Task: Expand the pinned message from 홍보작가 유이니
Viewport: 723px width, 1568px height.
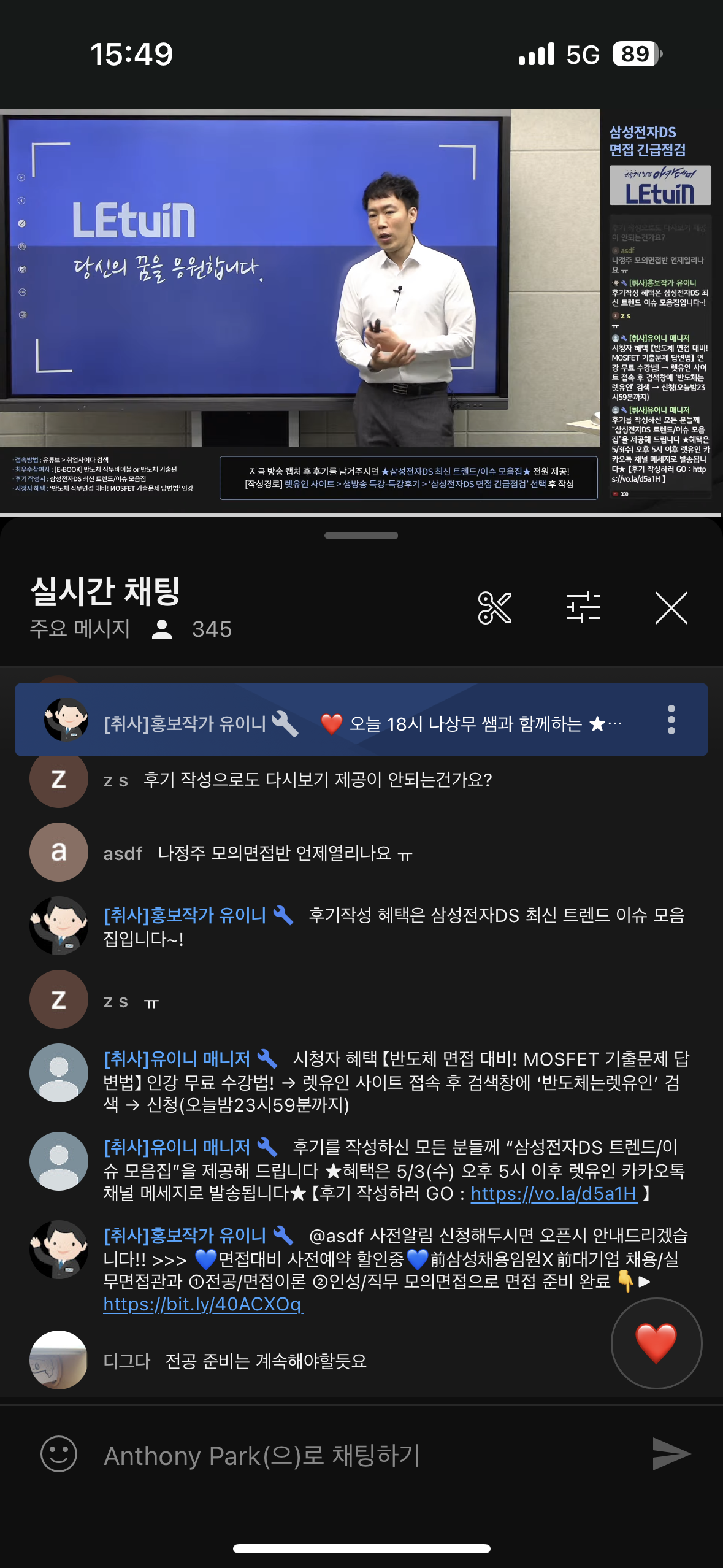Action: (361, 720)
